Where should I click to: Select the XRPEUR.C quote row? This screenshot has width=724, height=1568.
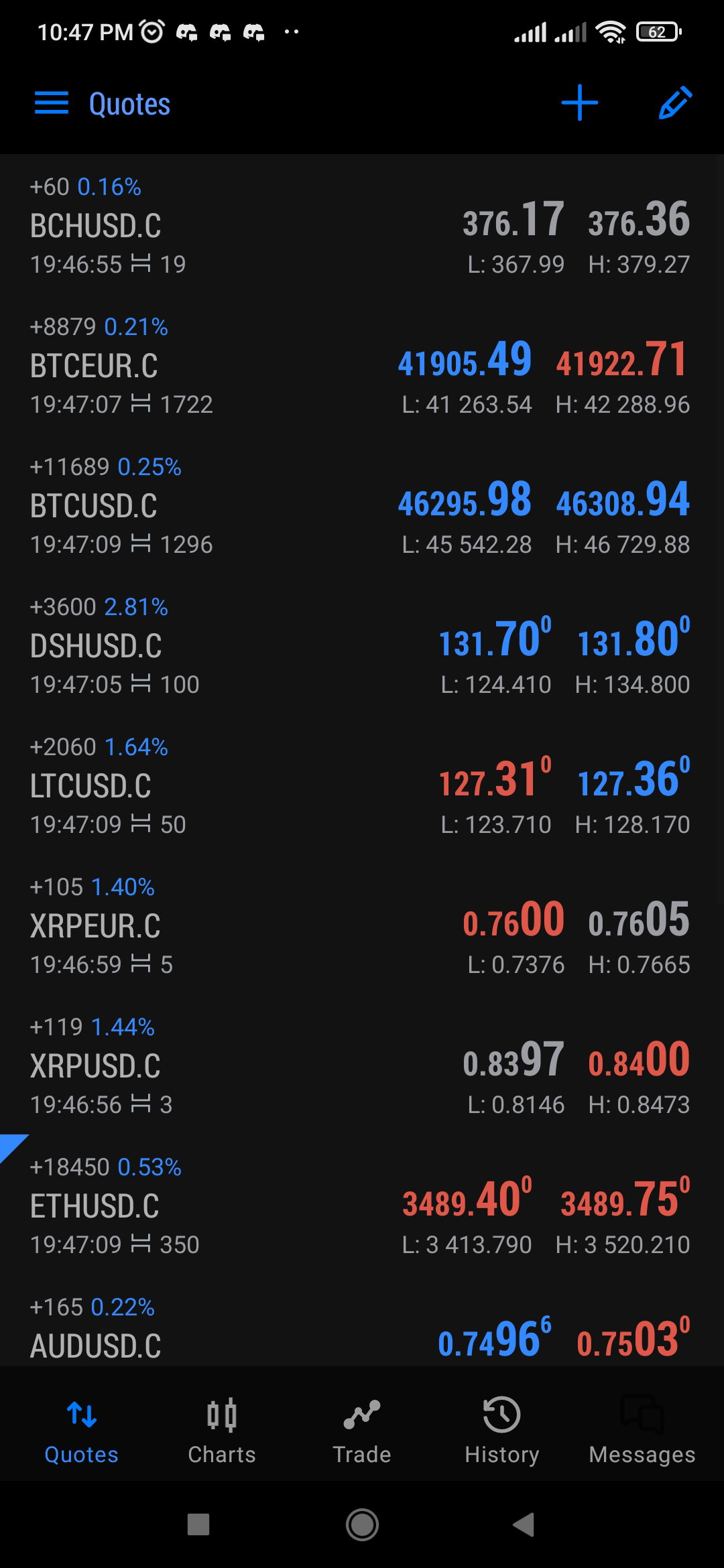(362, 925)
